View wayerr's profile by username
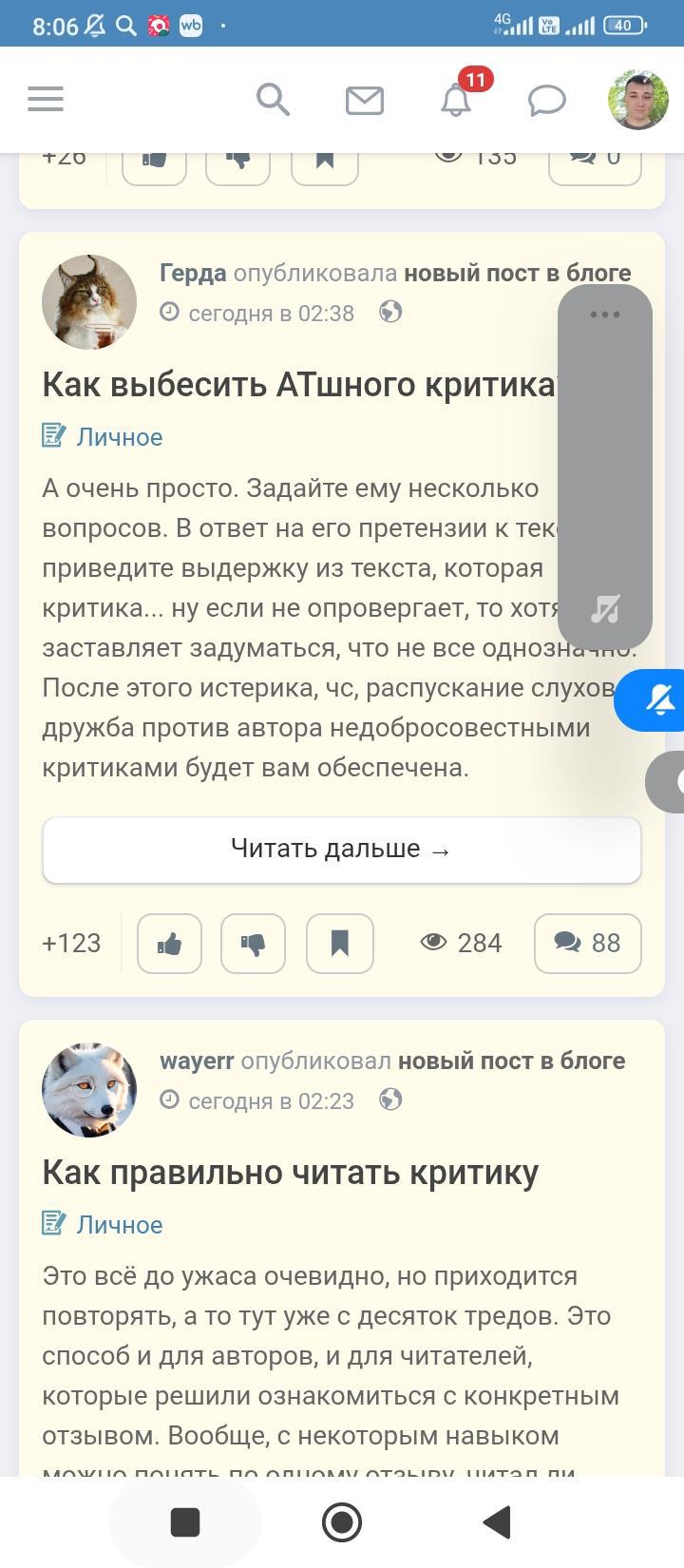Viewport: 684px width, 1568px height. tap(197, 1061)
